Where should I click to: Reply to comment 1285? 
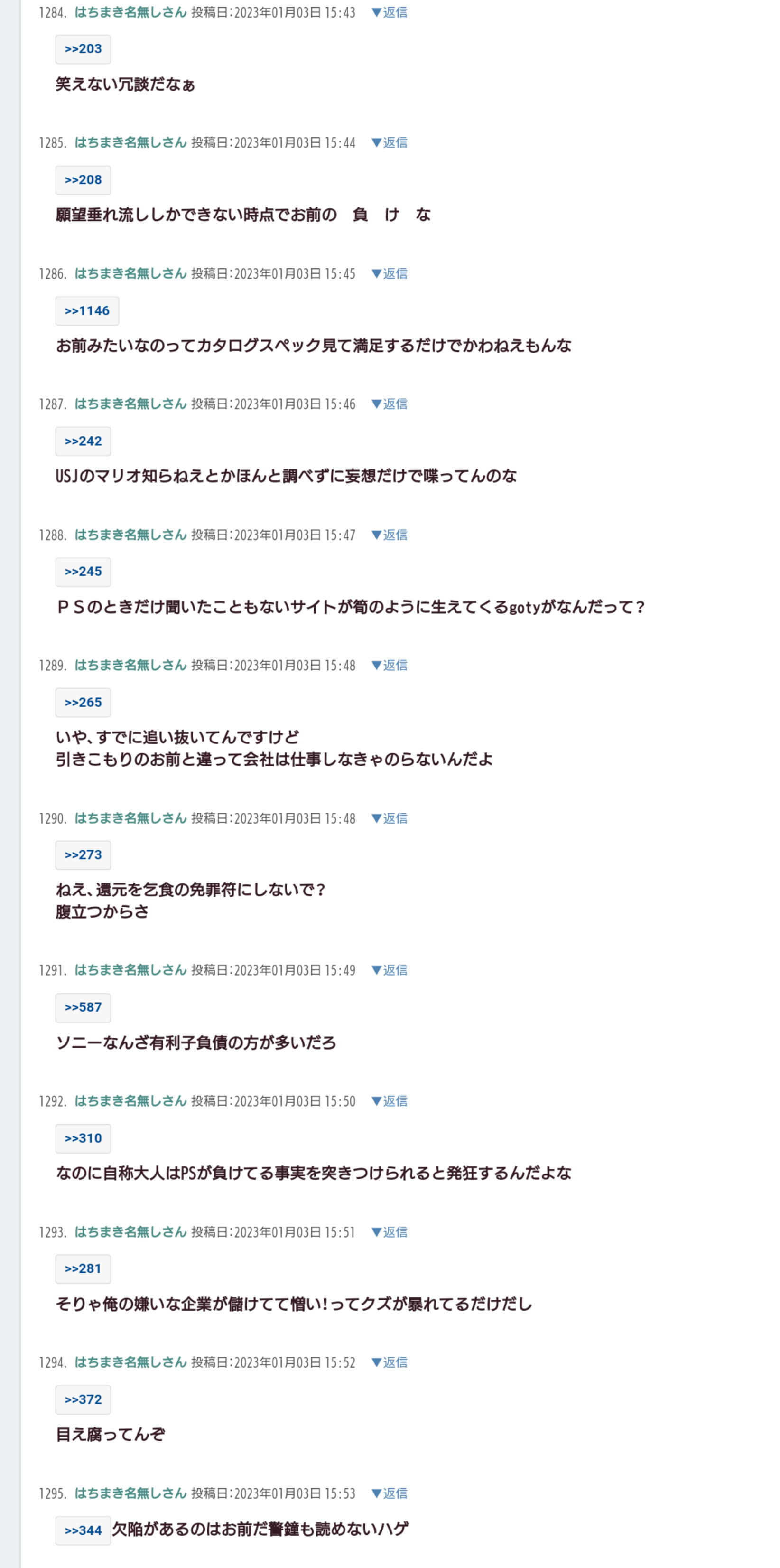point(390,142)
